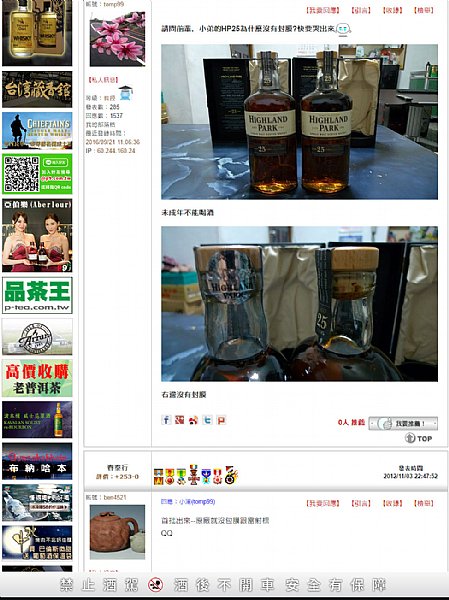Share the post to Plurk
The width and height of the screenshot is (449, 600).
221,420
